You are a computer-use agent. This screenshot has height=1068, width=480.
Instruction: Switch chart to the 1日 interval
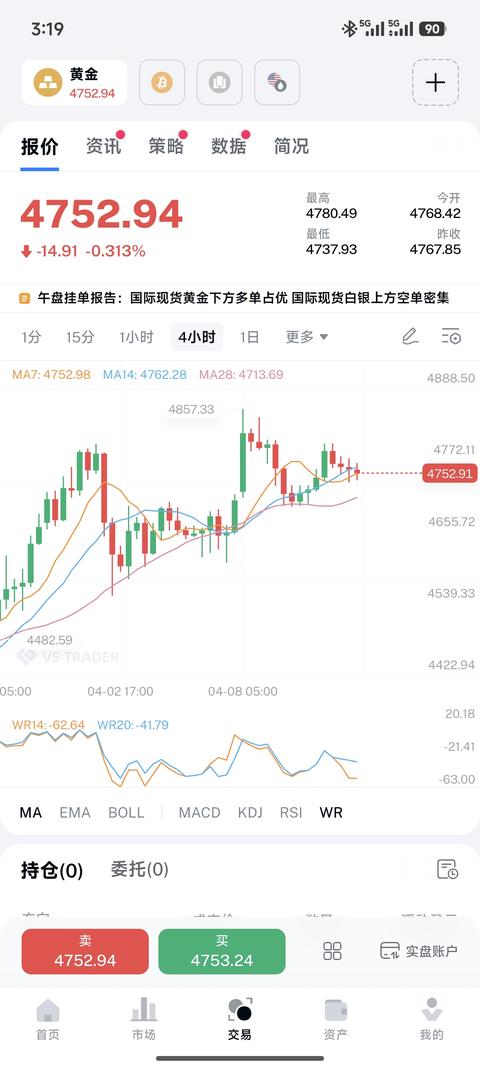pyautogui.click(x=249, y=336)
